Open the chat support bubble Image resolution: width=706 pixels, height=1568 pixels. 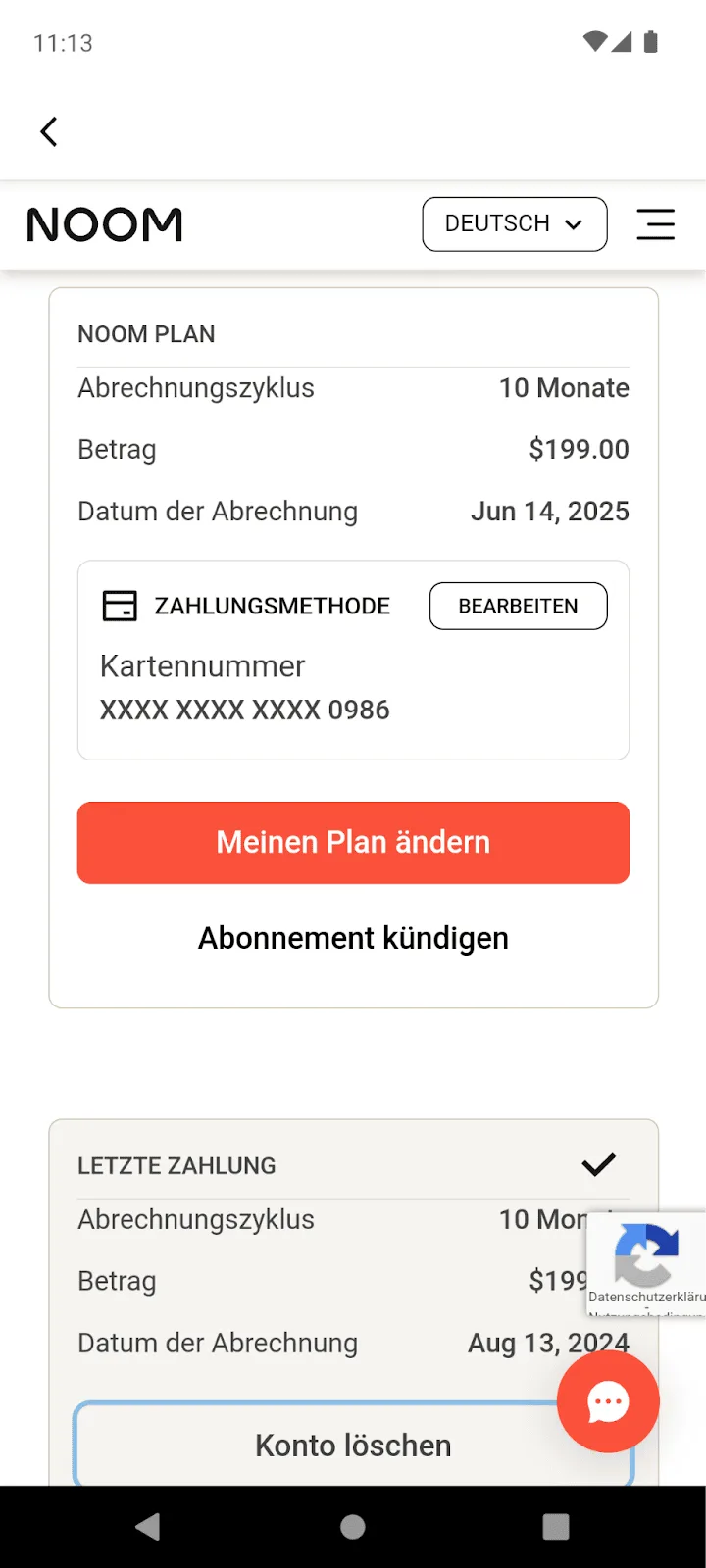click(x=608, y=1401)
